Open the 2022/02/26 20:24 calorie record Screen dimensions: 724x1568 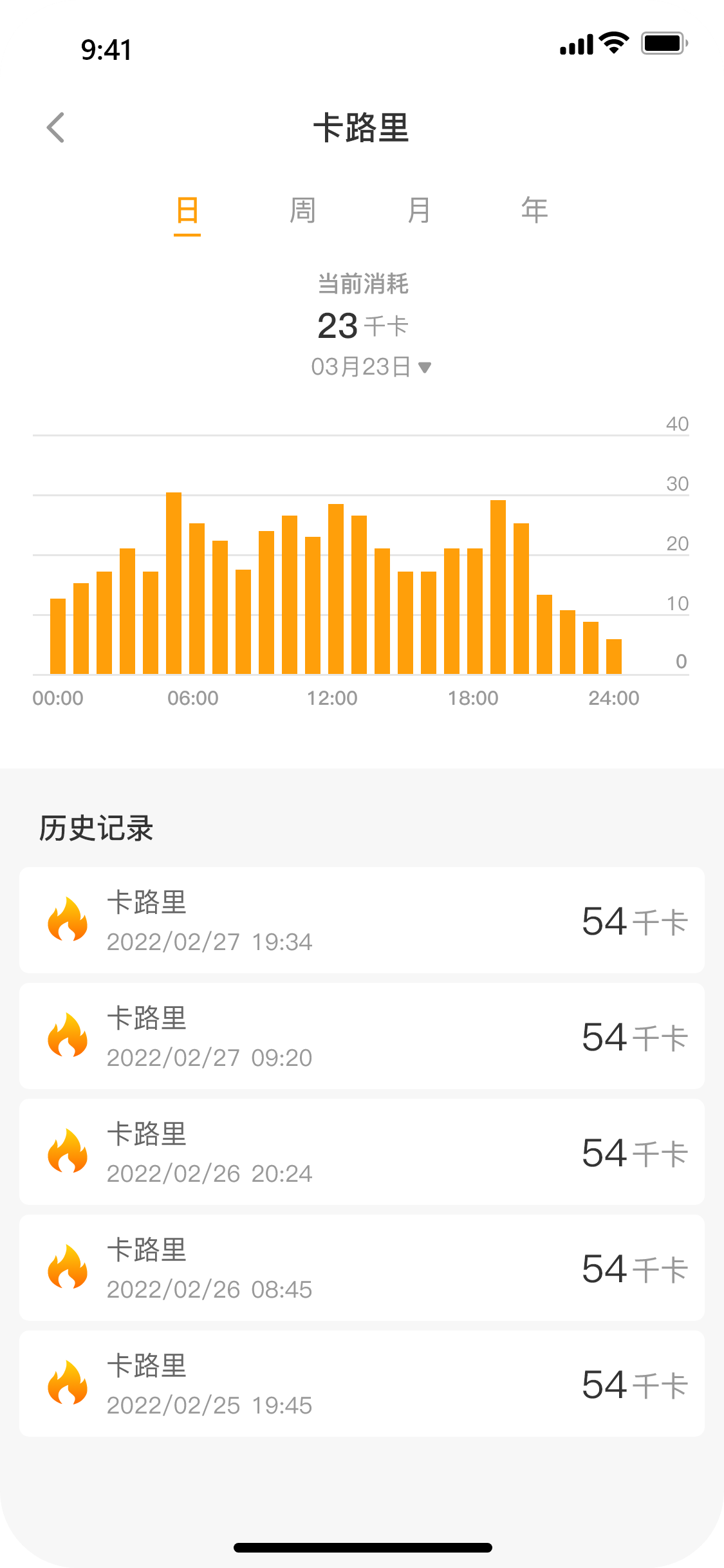pos(362,1152)
